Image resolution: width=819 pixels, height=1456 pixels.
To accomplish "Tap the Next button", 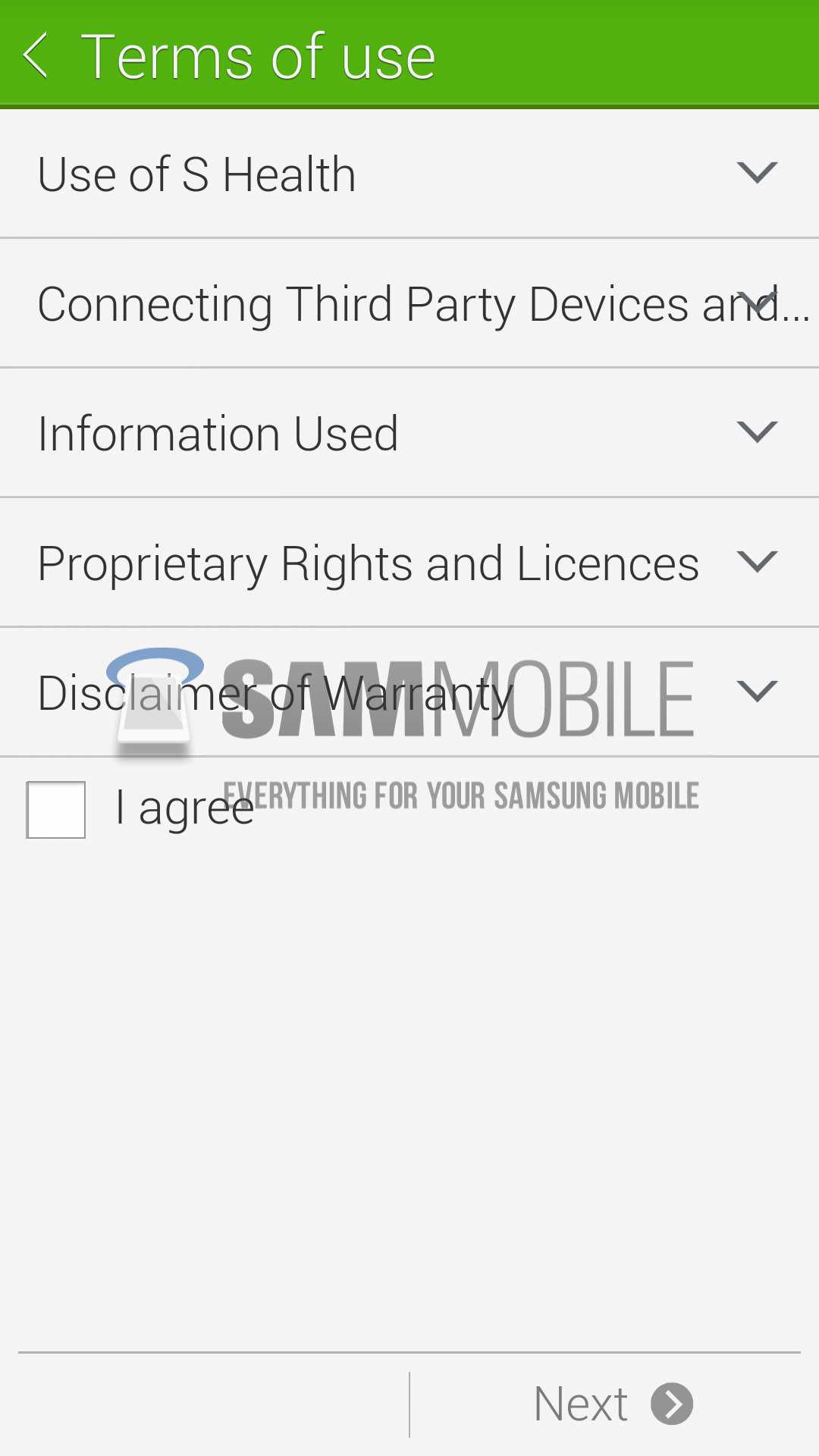I will coord(613,1404).
